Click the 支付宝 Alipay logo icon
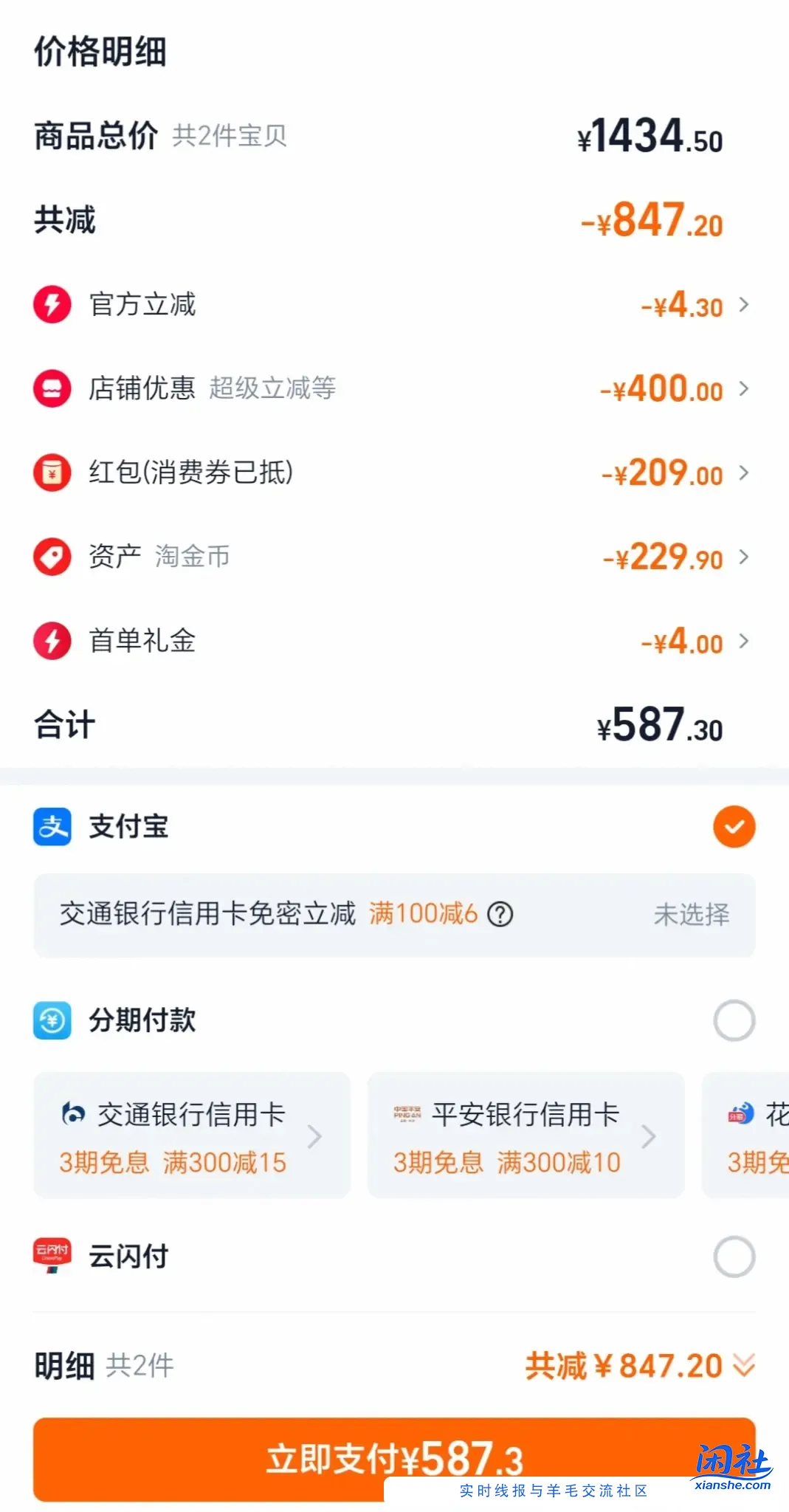Screen dimensions: 789x1512 point(52,827)
